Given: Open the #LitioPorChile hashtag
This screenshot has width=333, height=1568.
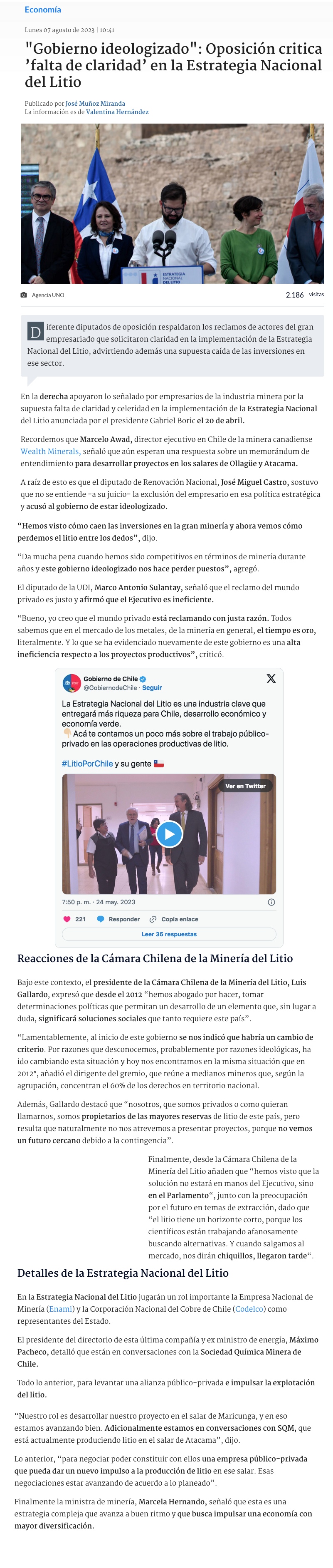Looking at the screenshot, I should pos(87,763).
